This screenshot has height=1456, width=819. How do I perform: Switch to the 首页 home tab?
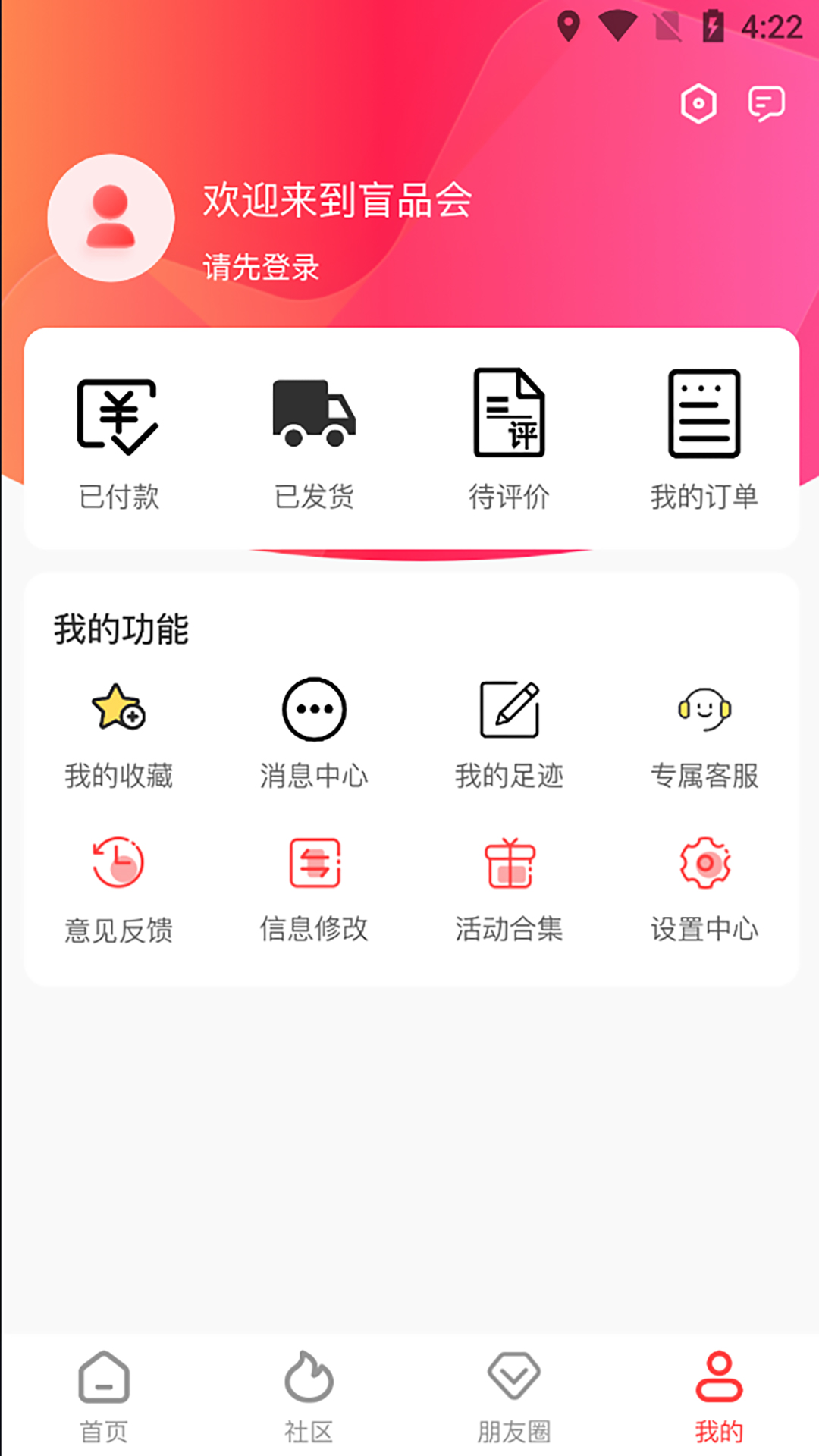coord(104,1397)
